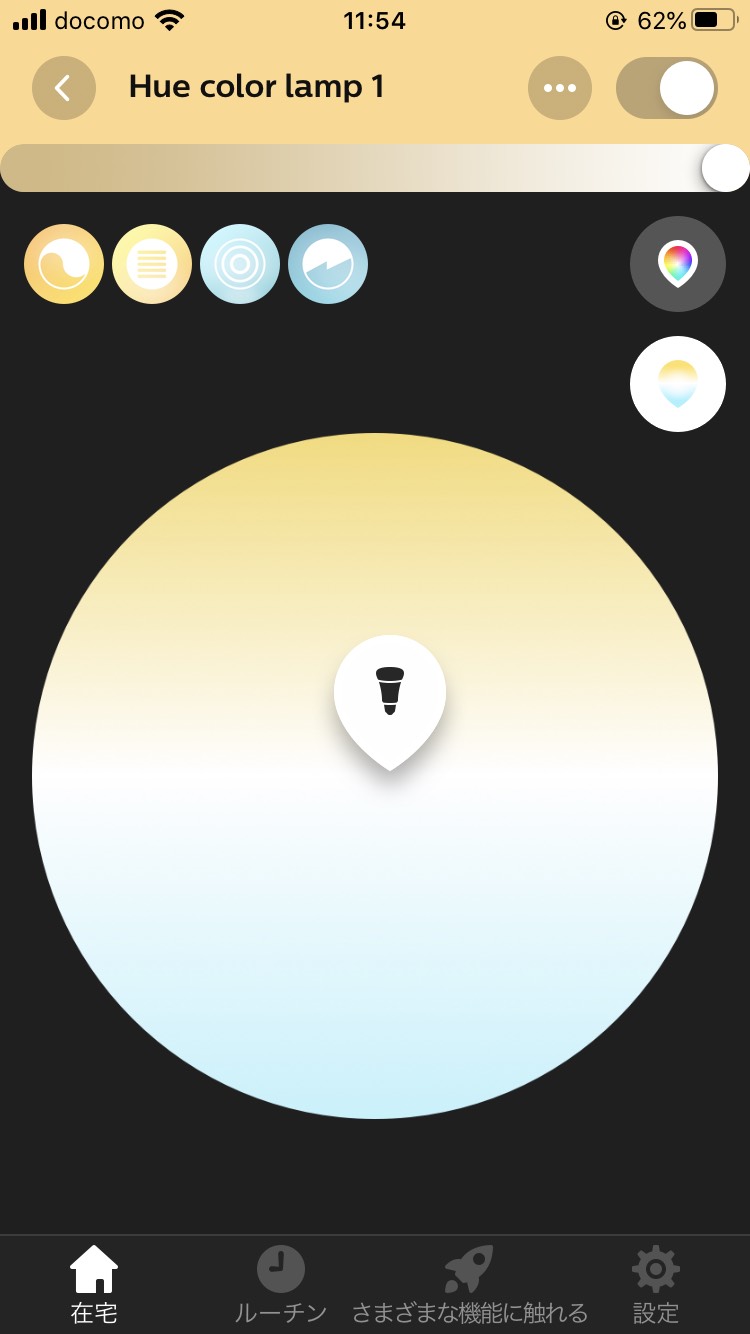
Task: Open the three-dot more options menu
Action: click(x=560, y=88)
